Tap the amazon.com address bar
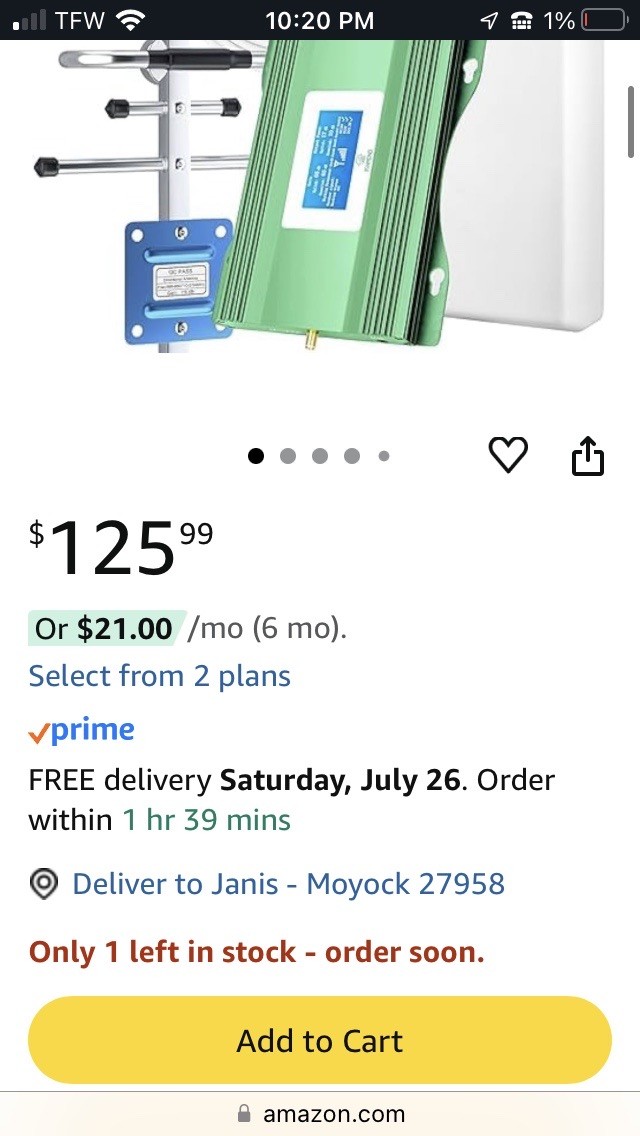Image resolution: width=640 pixels, height=1136 pixels. [320, 1113]
